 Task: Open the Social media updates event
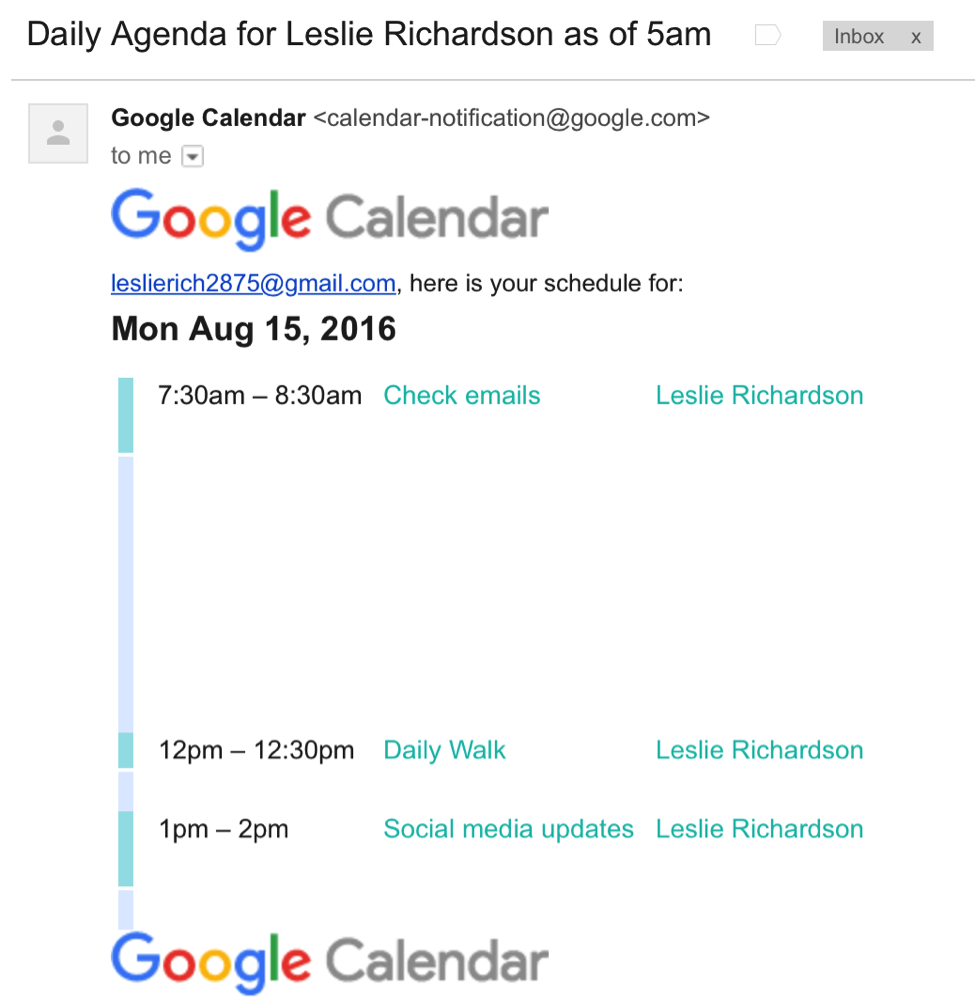(508, 829)
